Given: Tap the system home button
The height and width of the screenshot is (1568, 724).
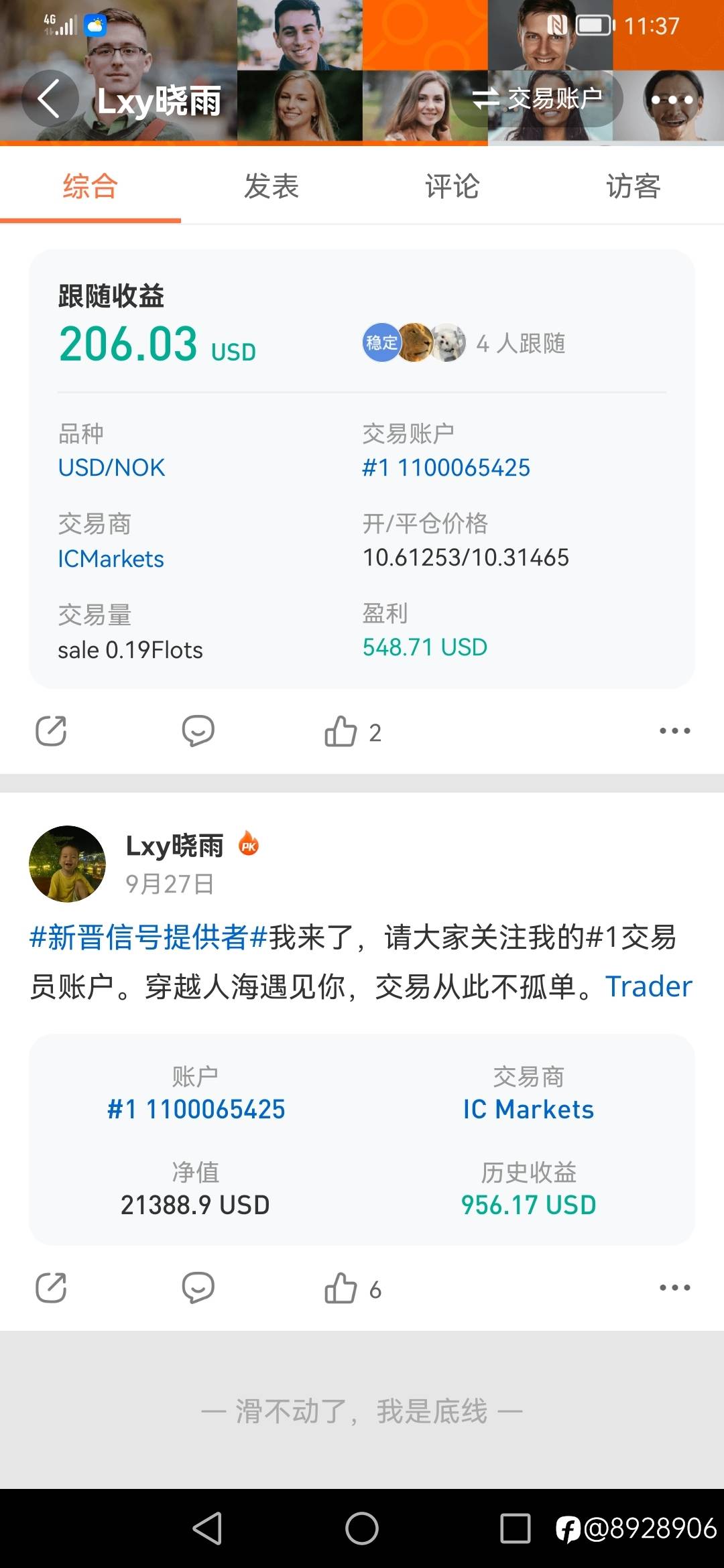Looking at the screenshot, I should [x=362, y=1528].
